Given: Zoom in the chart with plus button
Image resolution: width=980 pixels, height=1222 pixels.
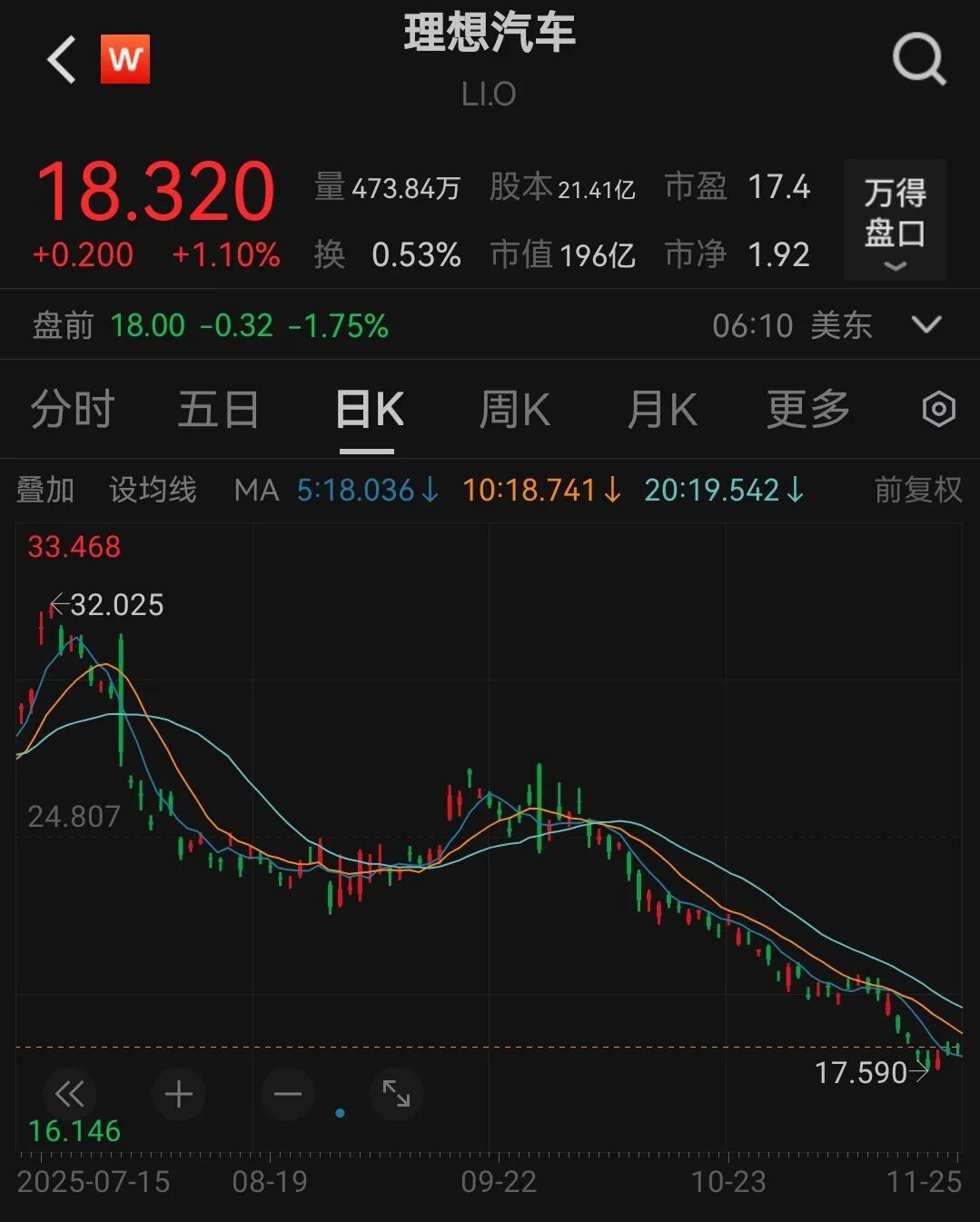Looking at the screenshot, I should (179, 1093).
